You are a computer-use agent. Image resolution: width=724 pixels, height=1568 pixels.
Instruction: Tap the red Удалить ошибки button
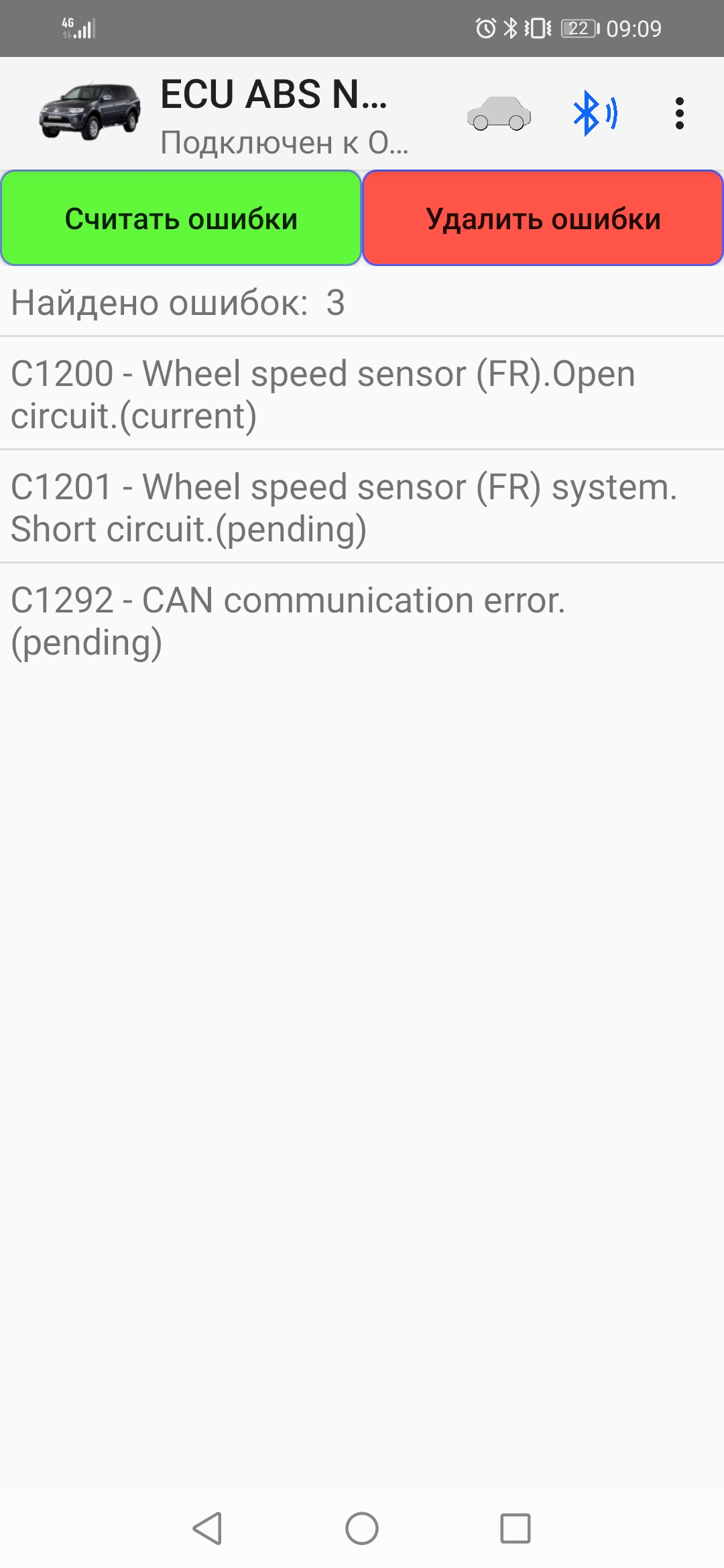tap(543, 218)
